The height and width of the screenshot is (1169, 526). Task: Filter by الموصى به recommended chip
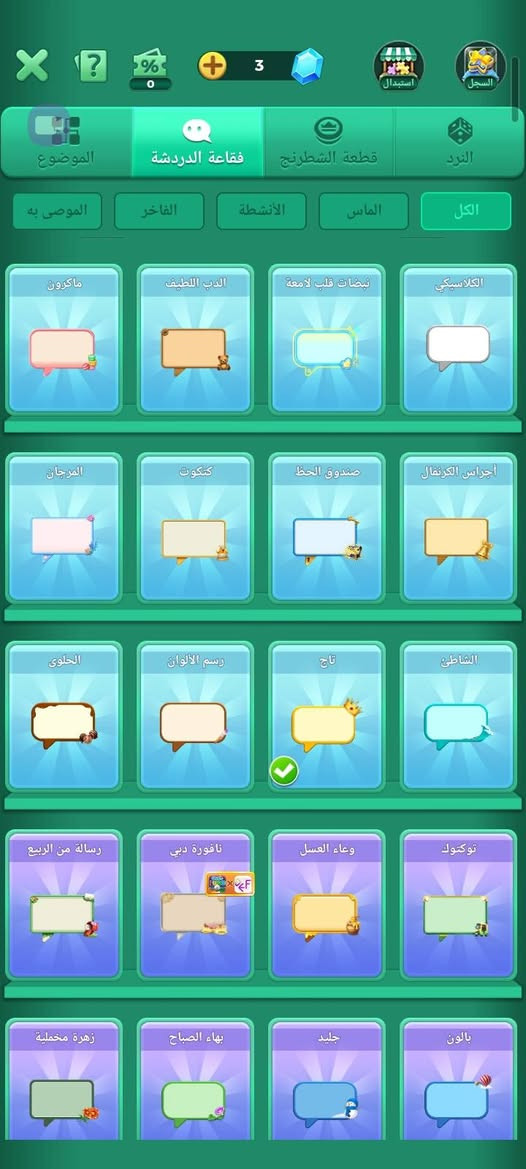coord(57,211)
